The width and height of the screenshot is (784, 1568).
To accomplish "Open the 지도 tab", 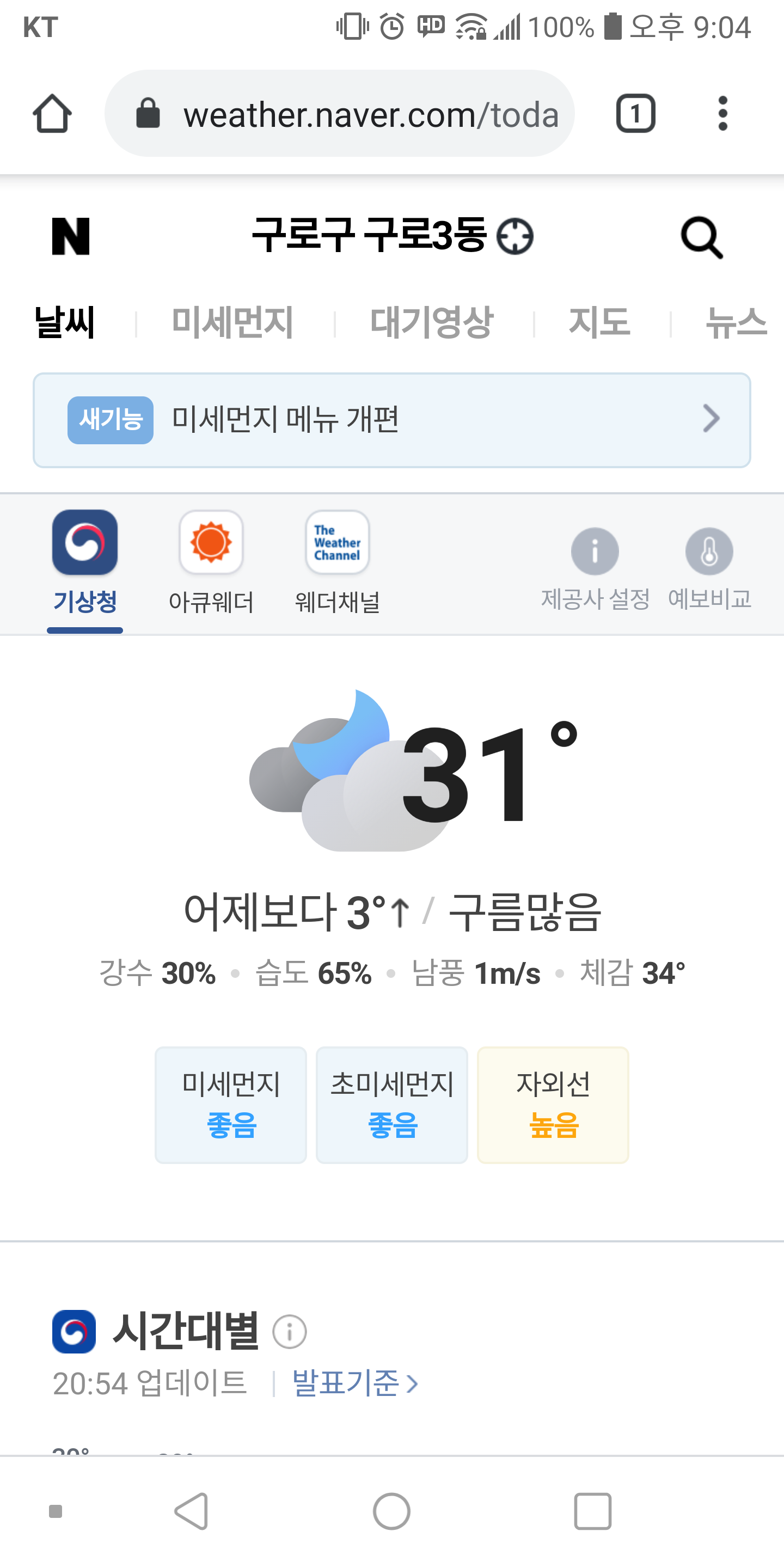I will coord(599,322).
